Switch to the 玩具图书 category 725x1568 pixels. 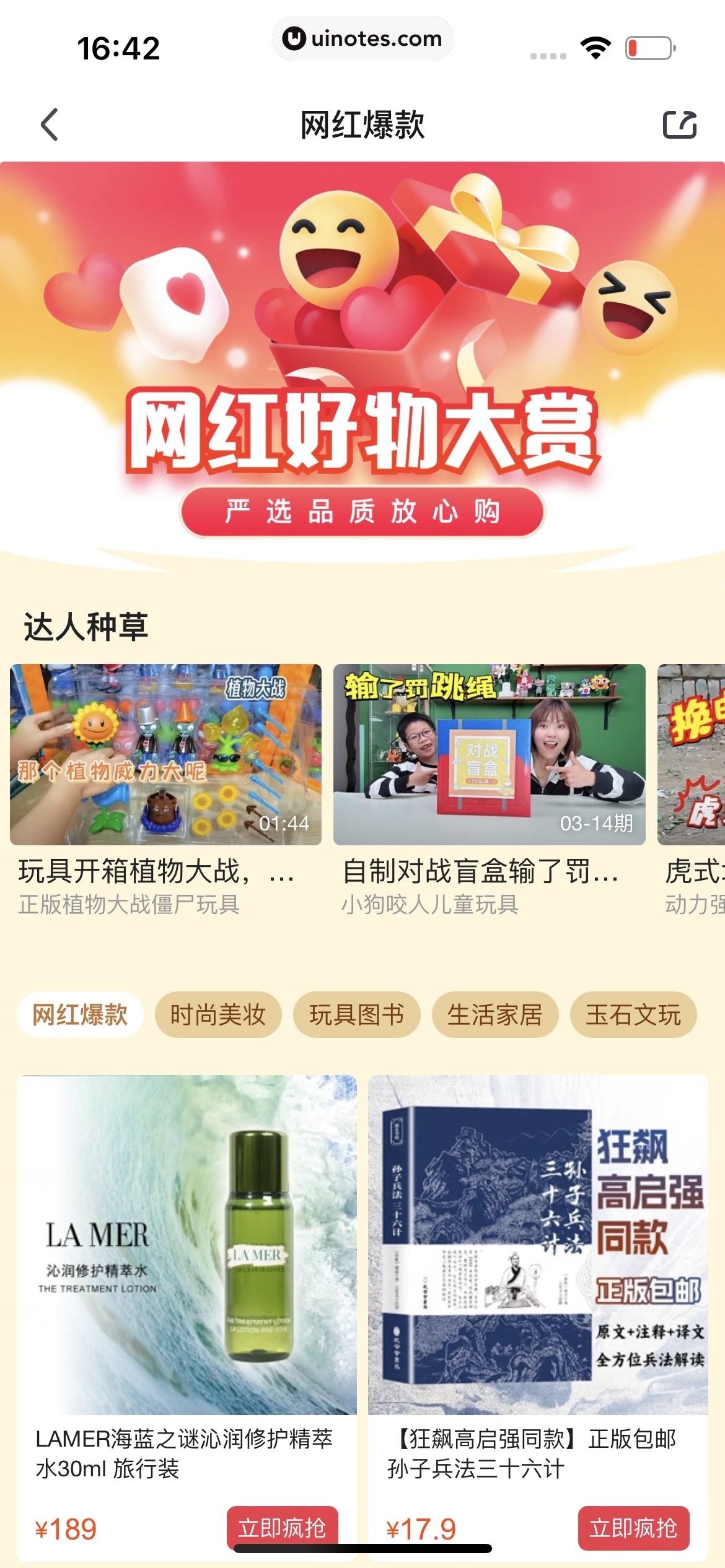point(356,1015)
